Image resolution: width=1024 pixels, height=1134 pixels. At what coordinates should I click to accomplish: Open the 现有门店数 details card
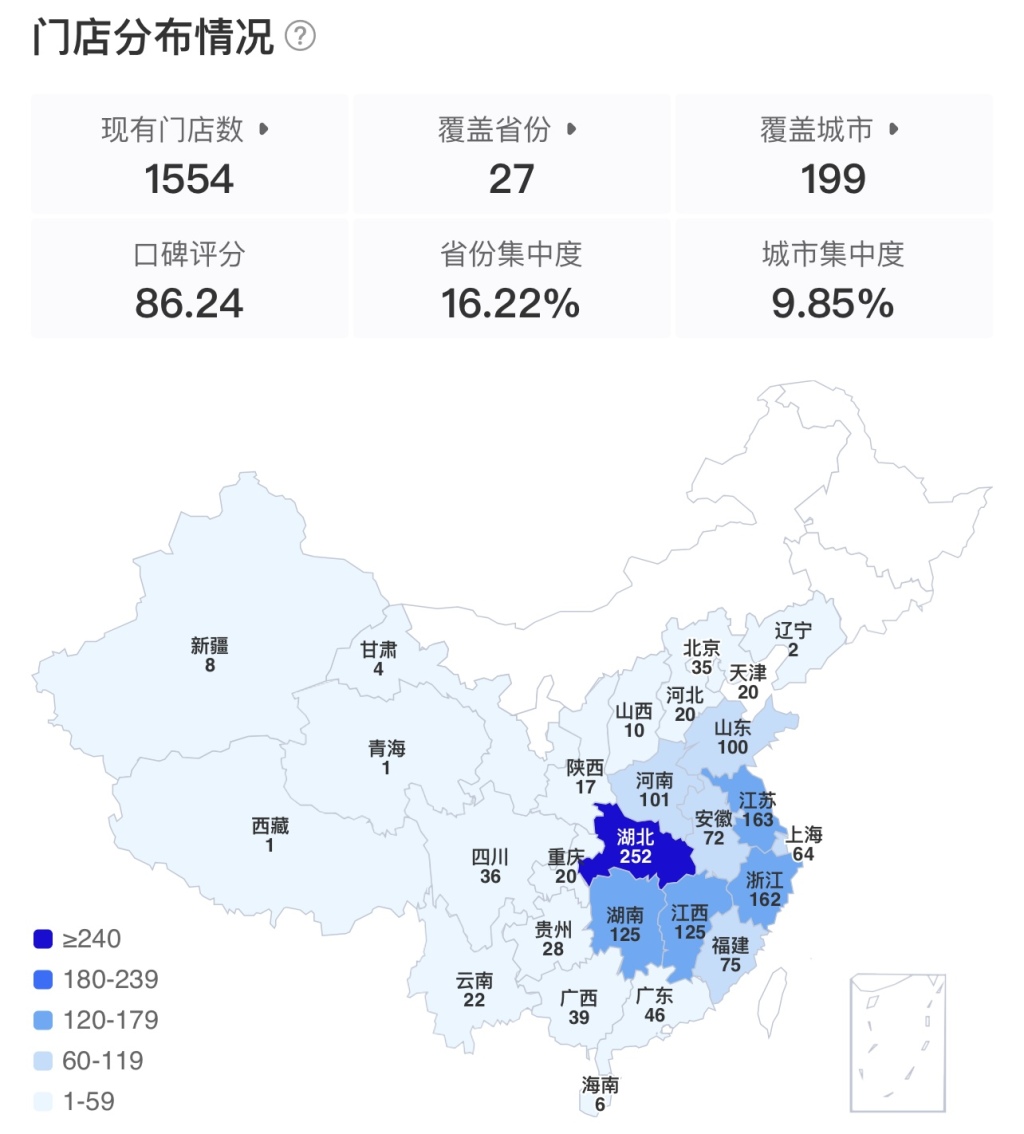click(189, 154)
